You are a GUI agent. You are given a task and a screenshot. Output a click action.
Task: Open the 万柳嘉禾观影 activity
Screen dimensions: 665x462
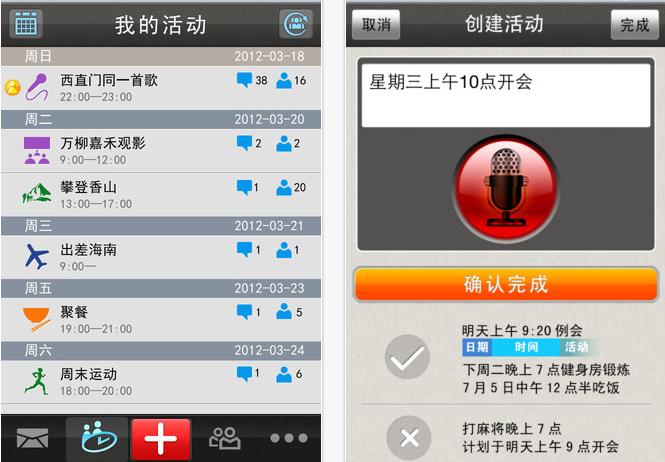point(161,151)
